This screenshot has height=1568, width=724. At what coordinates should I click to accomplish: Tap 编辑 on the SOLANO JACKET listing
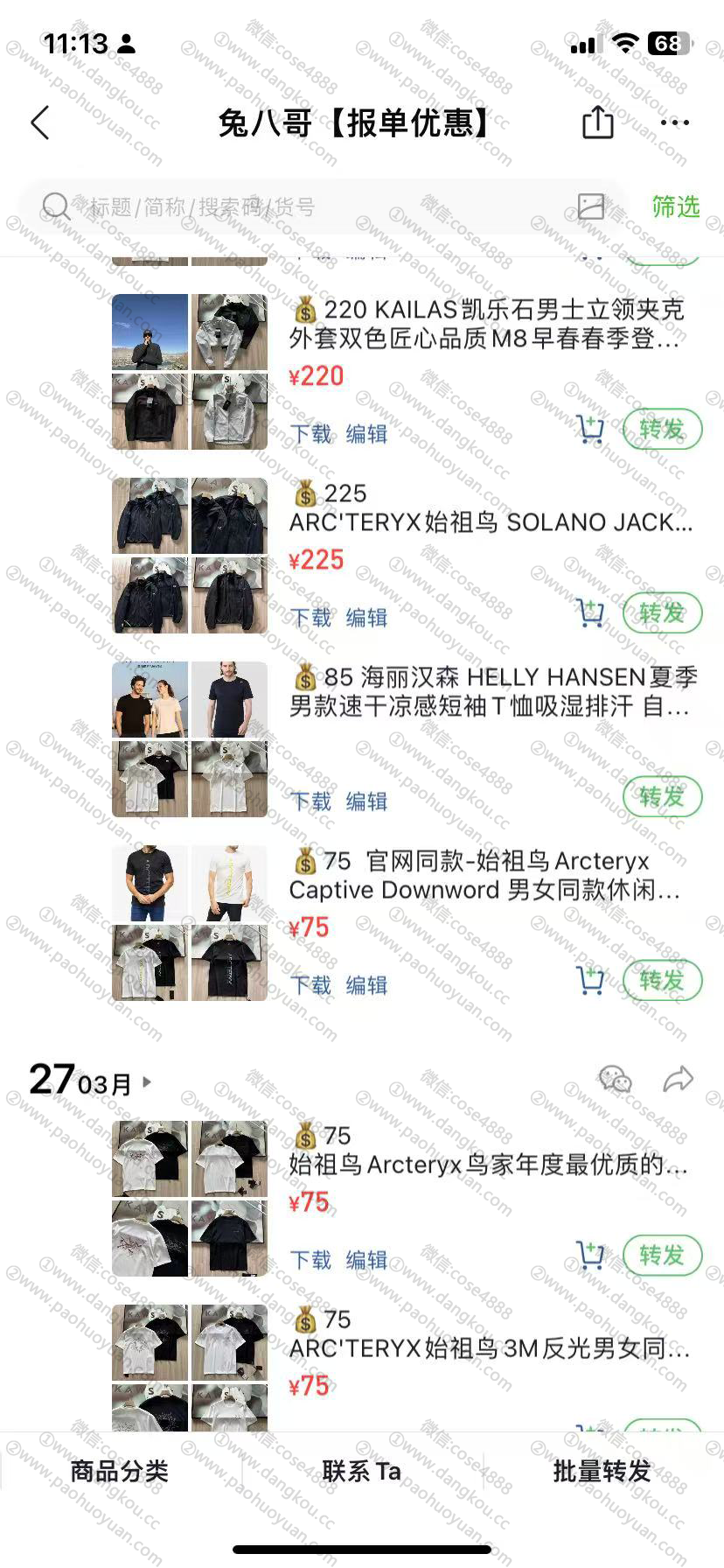click(x=366, y=618)
